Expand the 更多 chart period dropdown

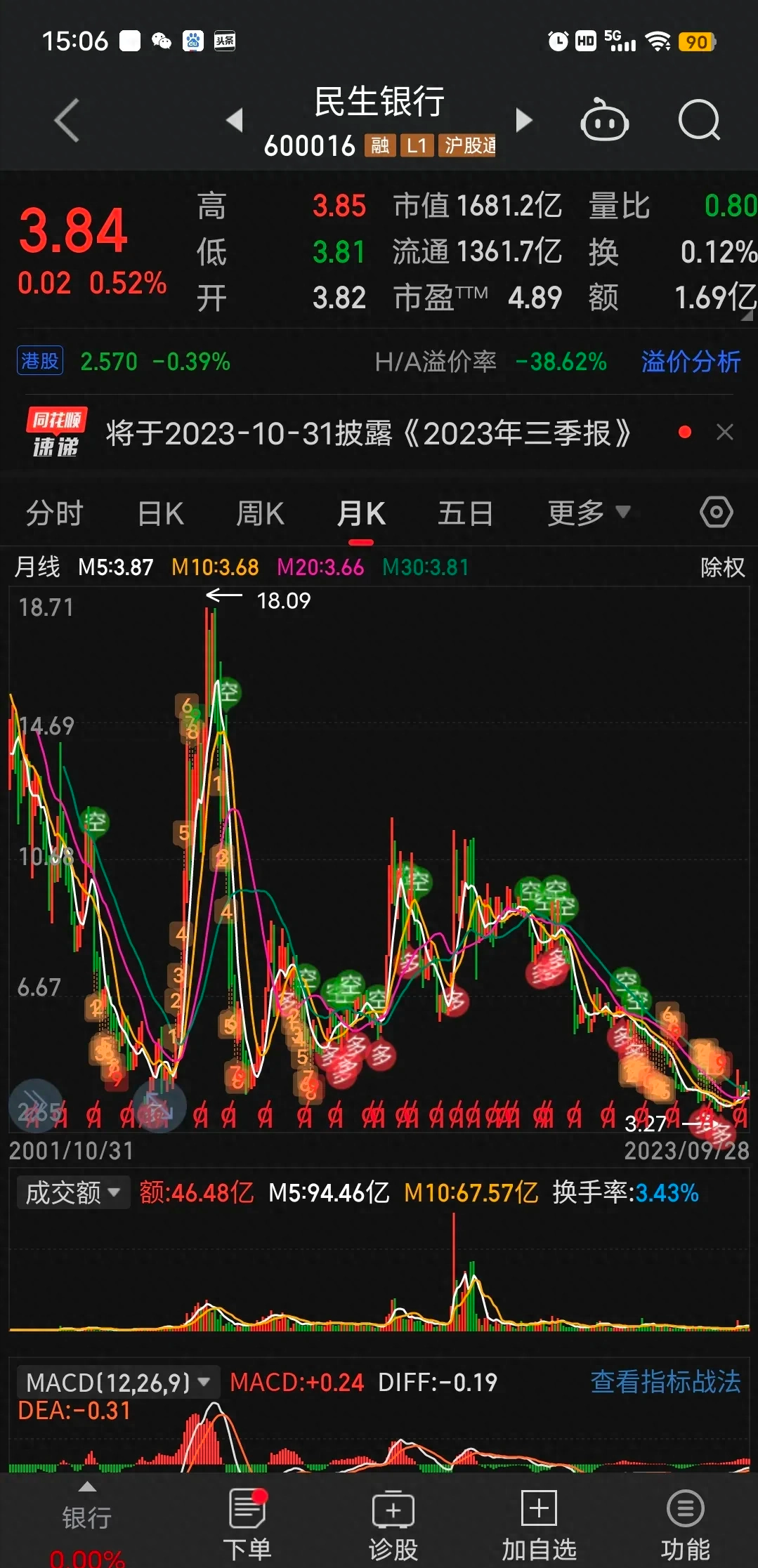coord(589,513)
